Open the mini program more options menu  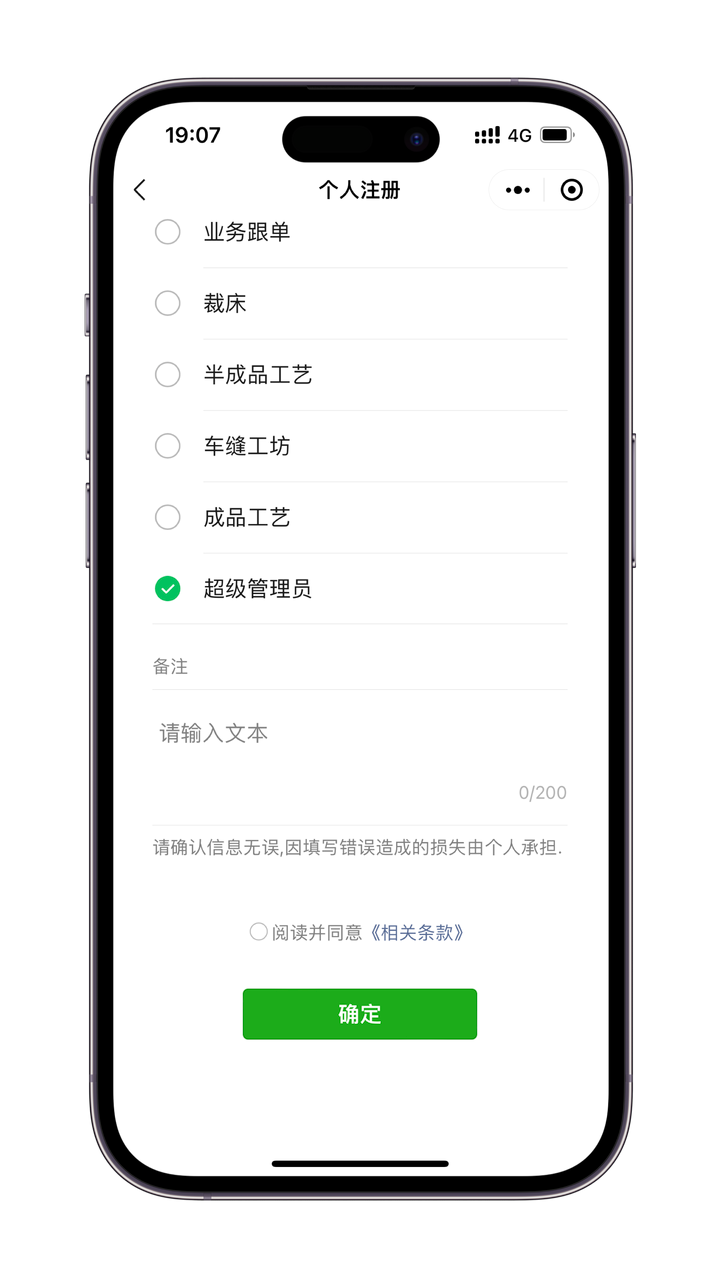coord(517,190)
